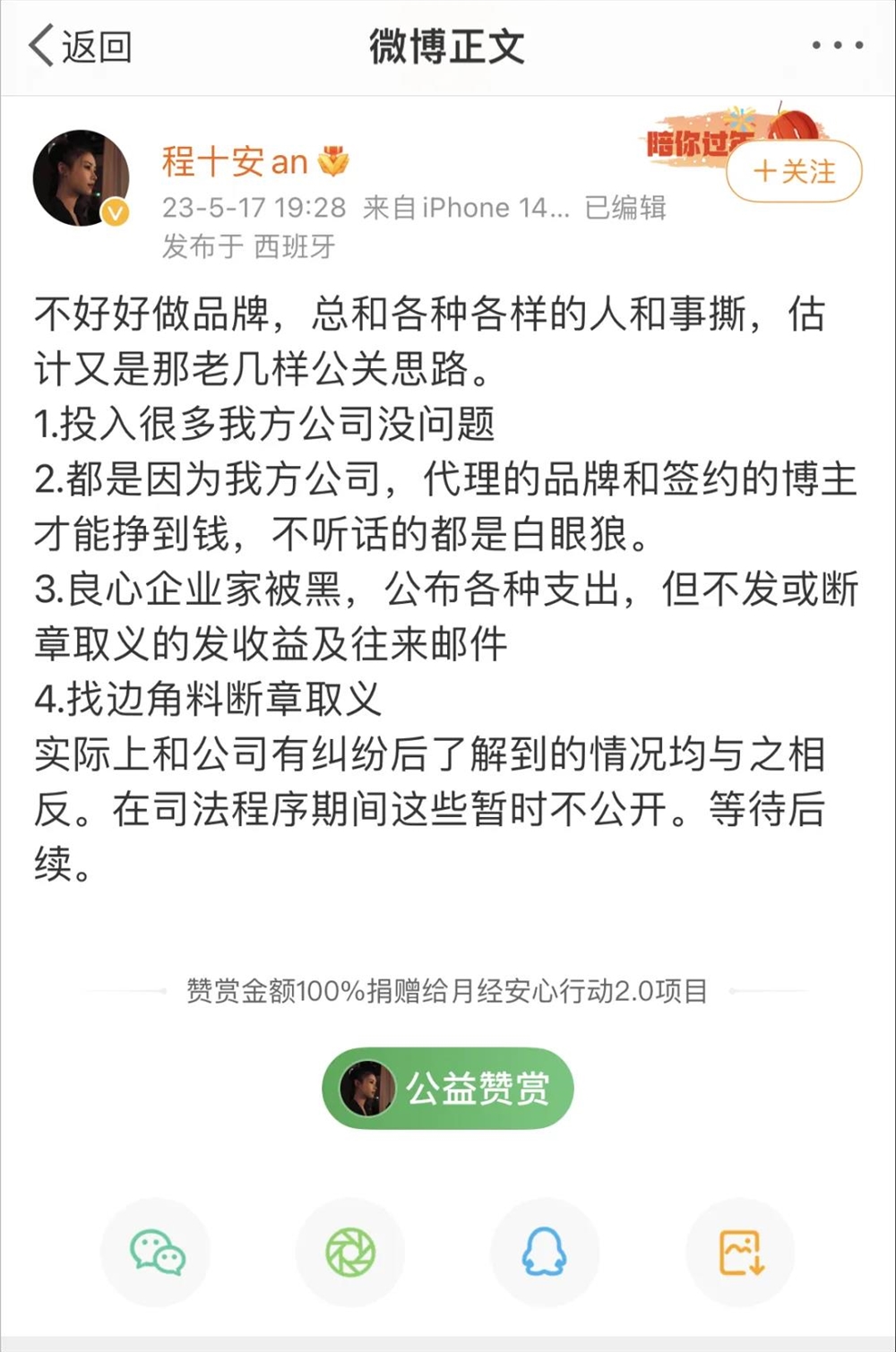Save post as image using picture icon
This screenshot has height=1352, width=896.
pos(739,1253)
